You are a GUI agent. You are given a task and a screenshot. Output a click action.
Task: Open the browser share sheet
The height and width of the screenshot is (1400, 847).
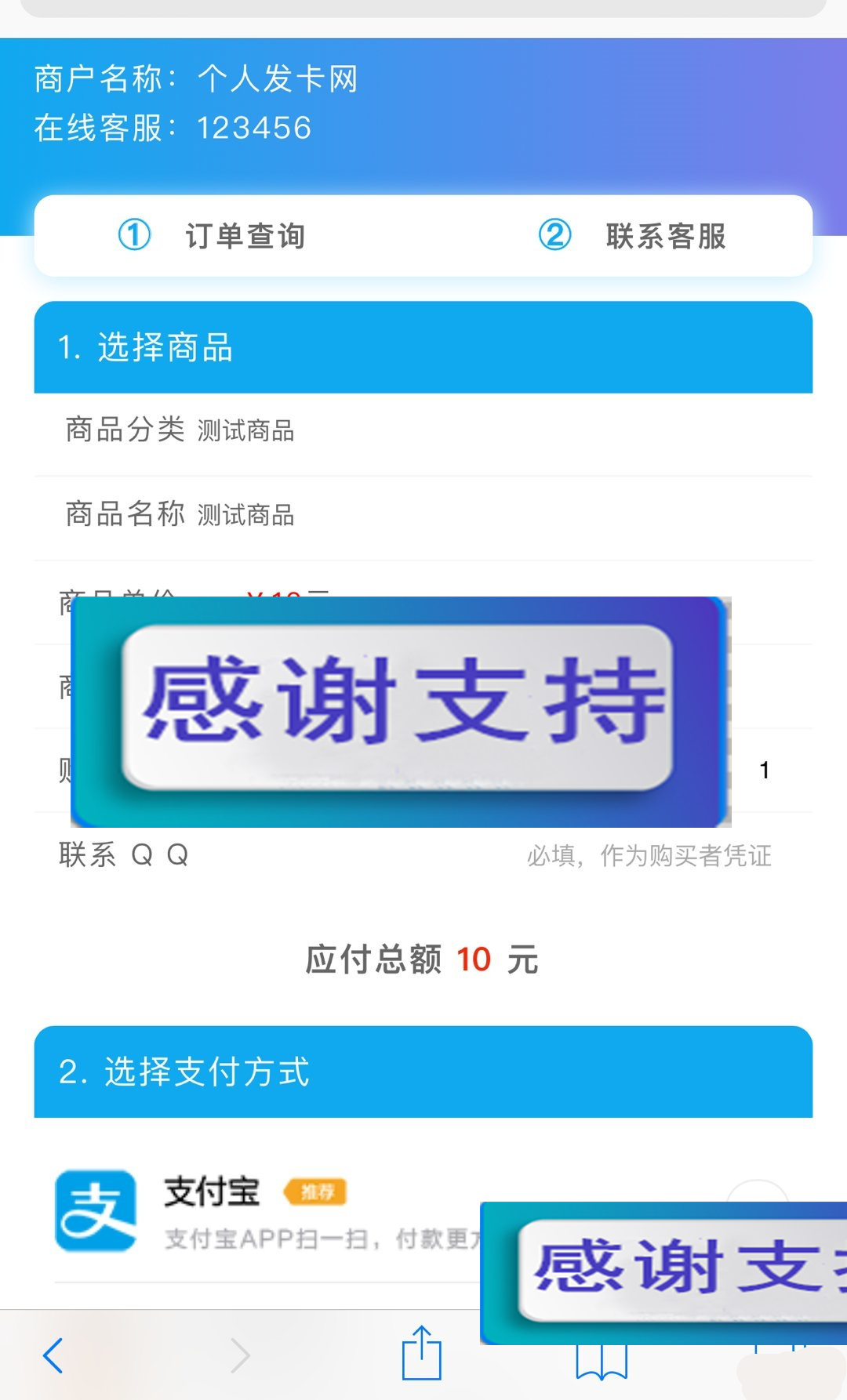422,1352
